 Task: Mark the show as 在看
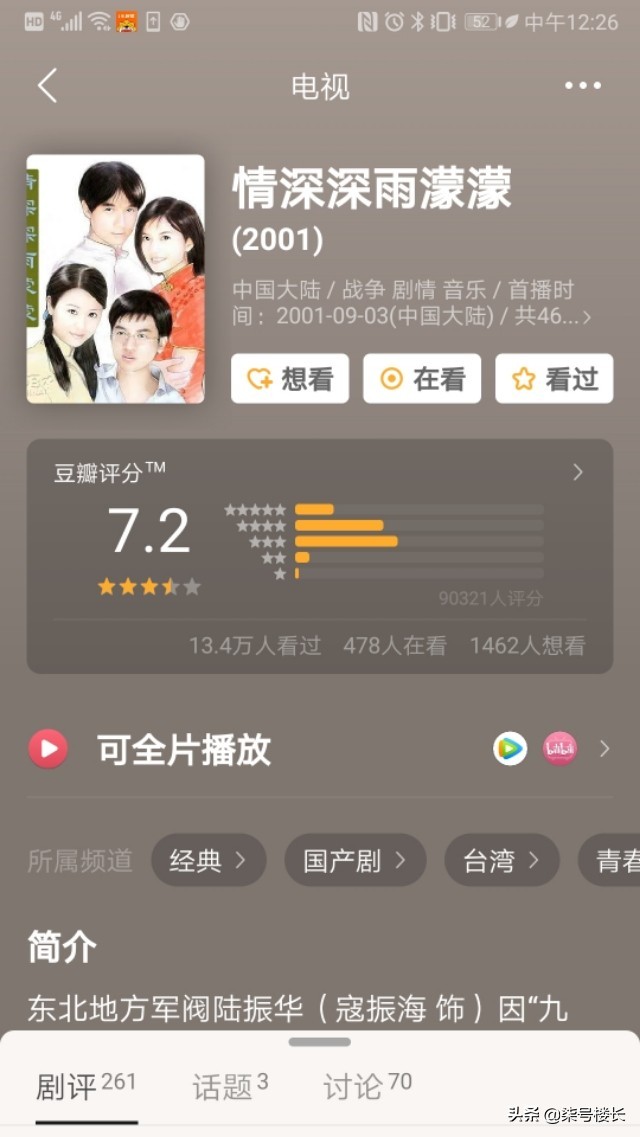coord(422,379)
